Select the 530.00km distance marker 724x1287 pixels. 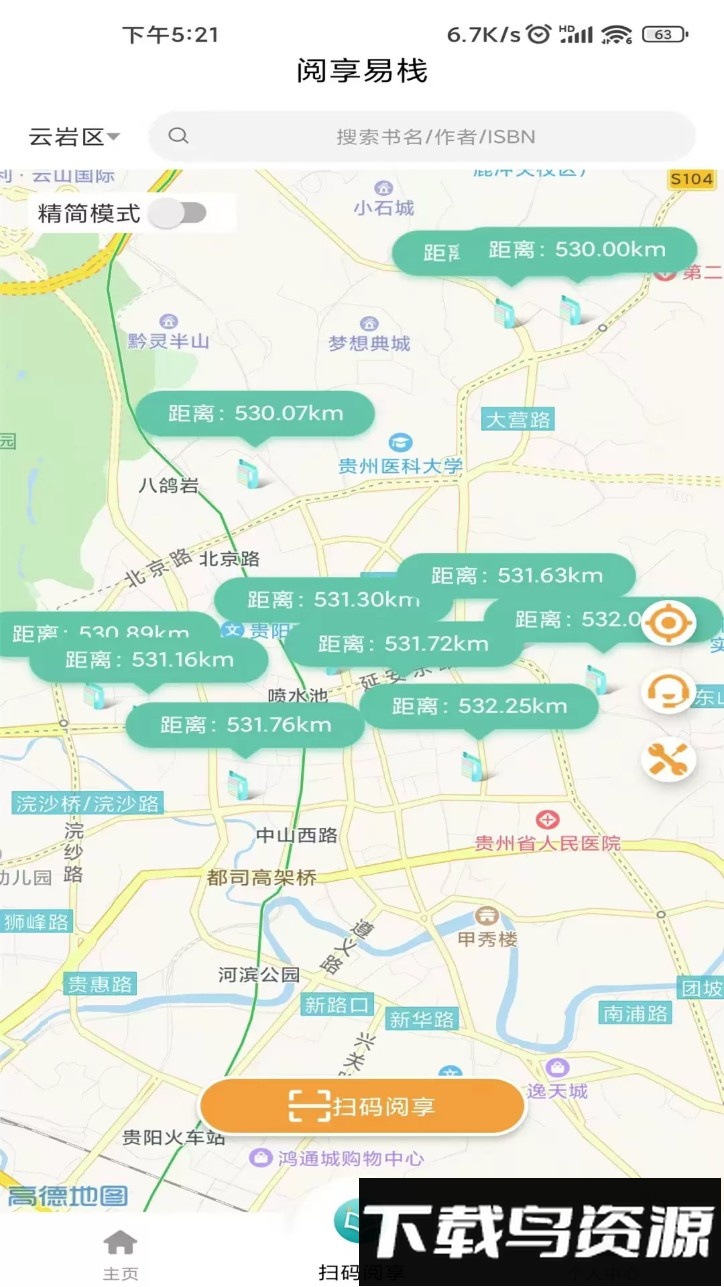(580, 249)
